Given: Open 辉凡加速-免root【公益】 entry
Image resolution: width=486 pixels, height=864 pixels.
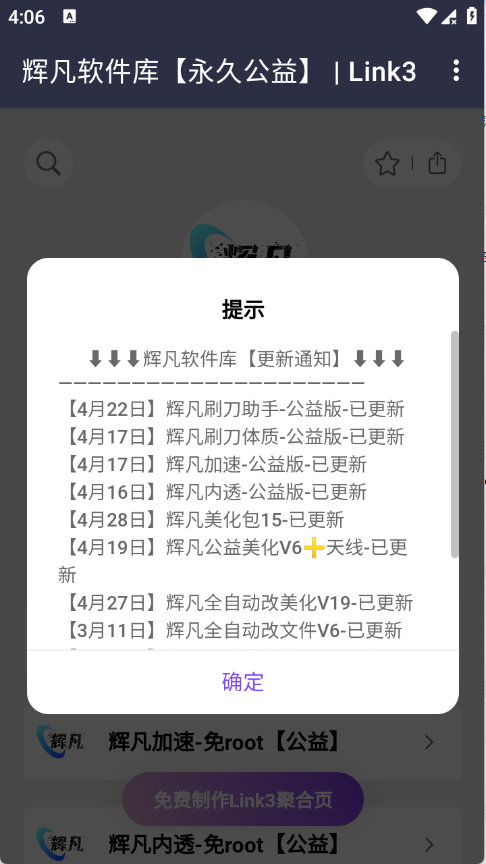Looking at the screenshot, I should (242, 742).
